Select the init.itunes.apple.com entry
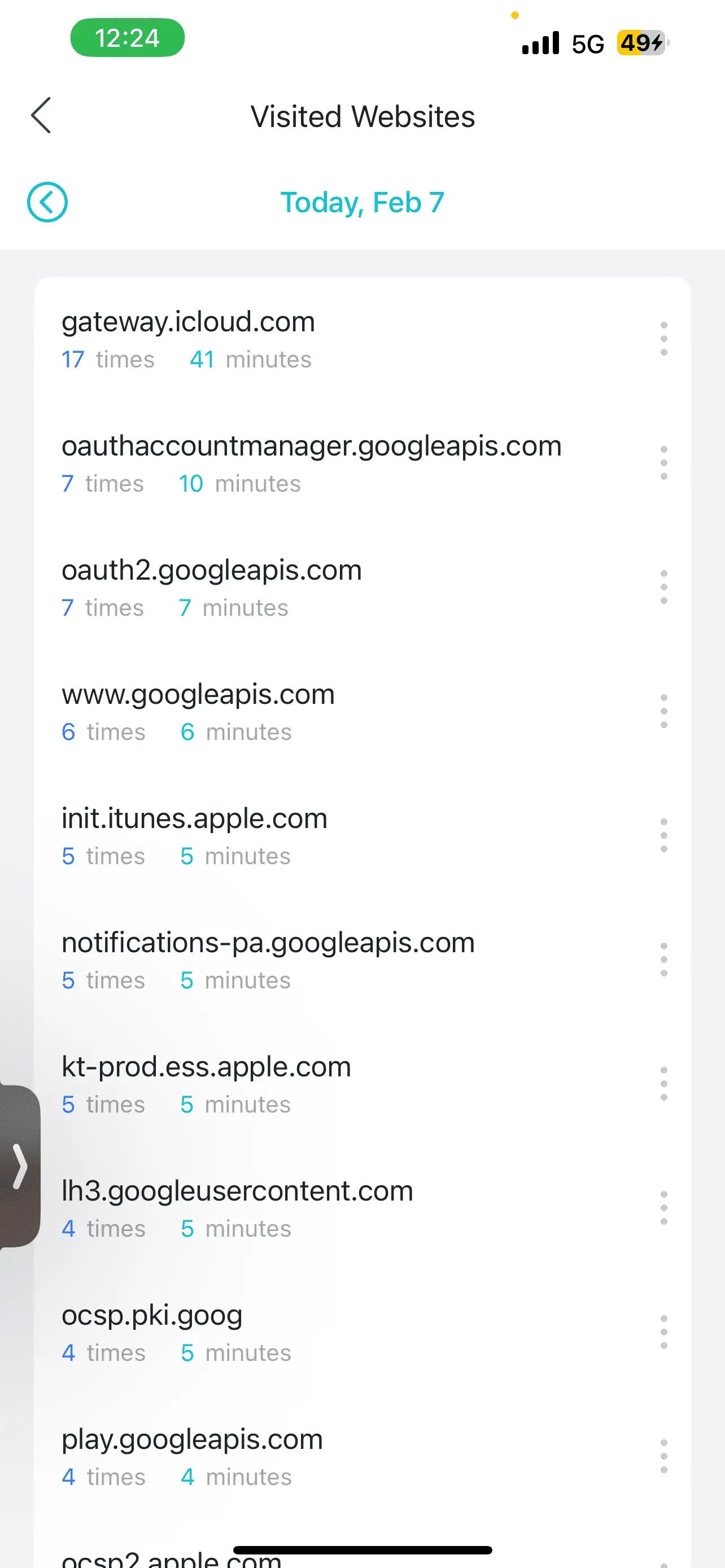This screenshot has width=725, height=1568. point(194,817)
